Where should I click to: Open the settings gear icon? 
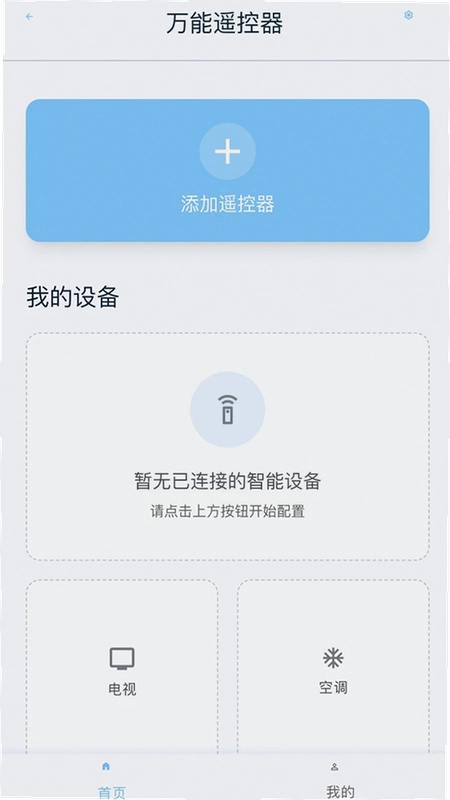[408, 15]
